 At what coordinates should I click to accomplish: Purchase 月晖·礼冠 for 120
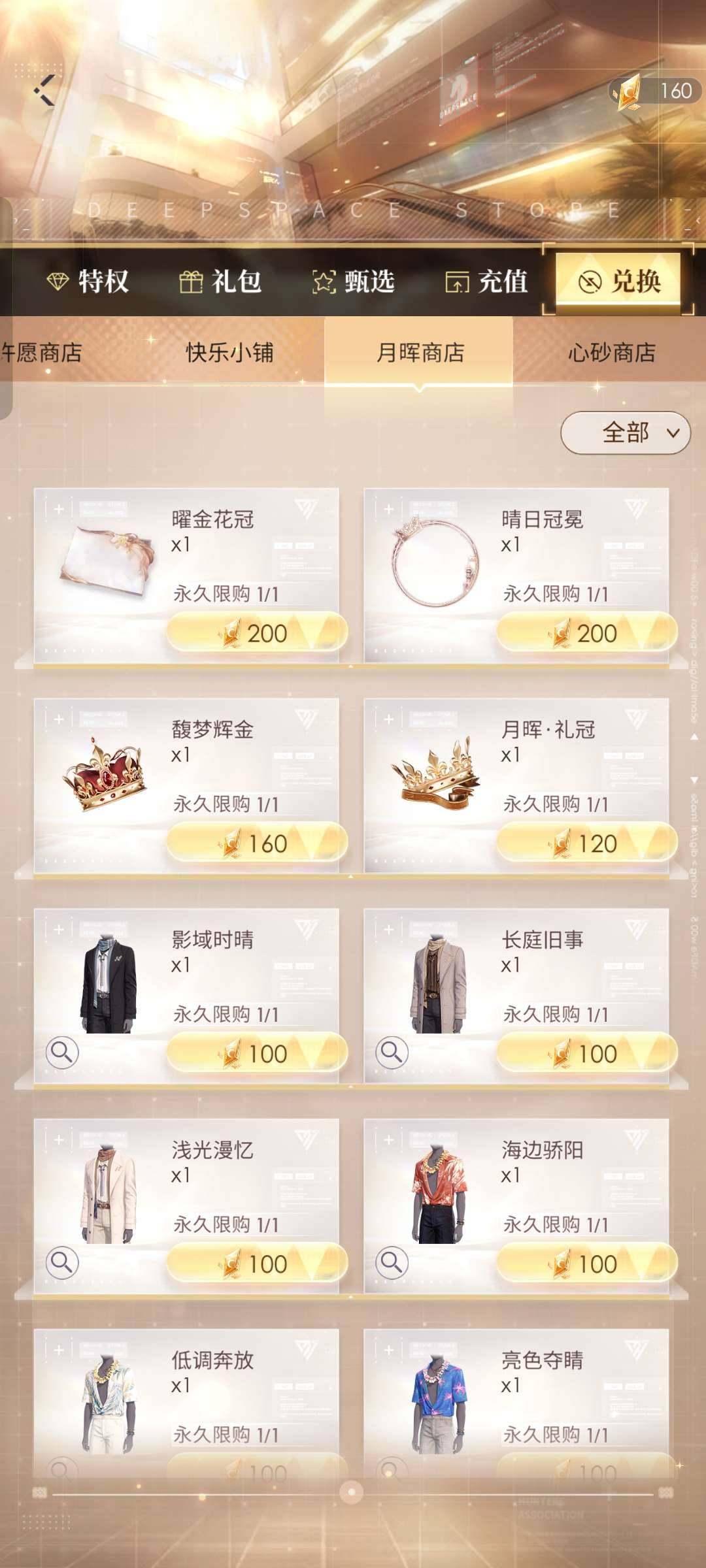(x=586, y=843)
